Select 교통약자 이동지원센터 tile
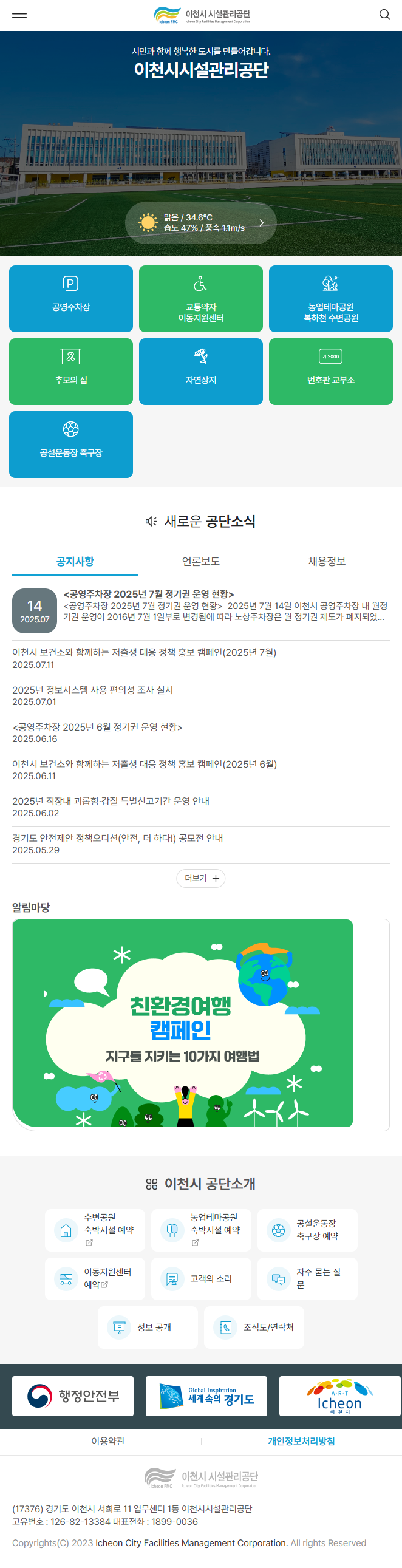 point(200,298)
